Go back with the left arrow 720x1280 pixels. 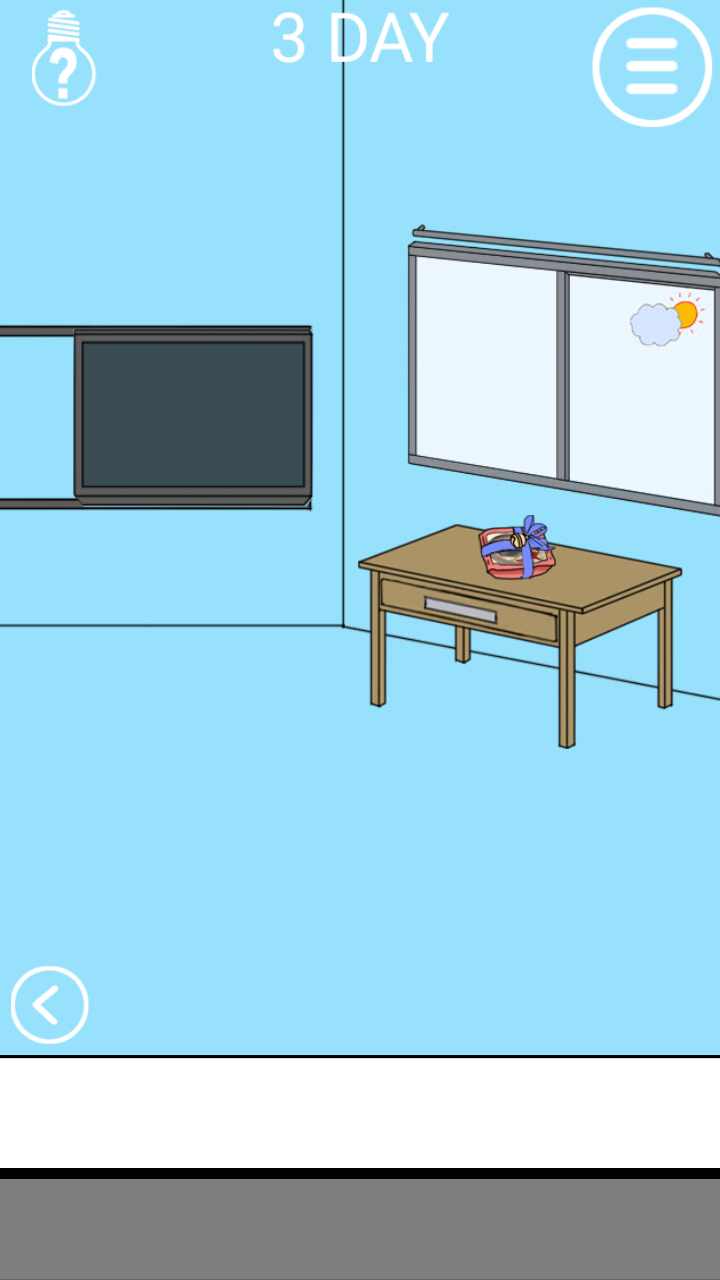49,1004
